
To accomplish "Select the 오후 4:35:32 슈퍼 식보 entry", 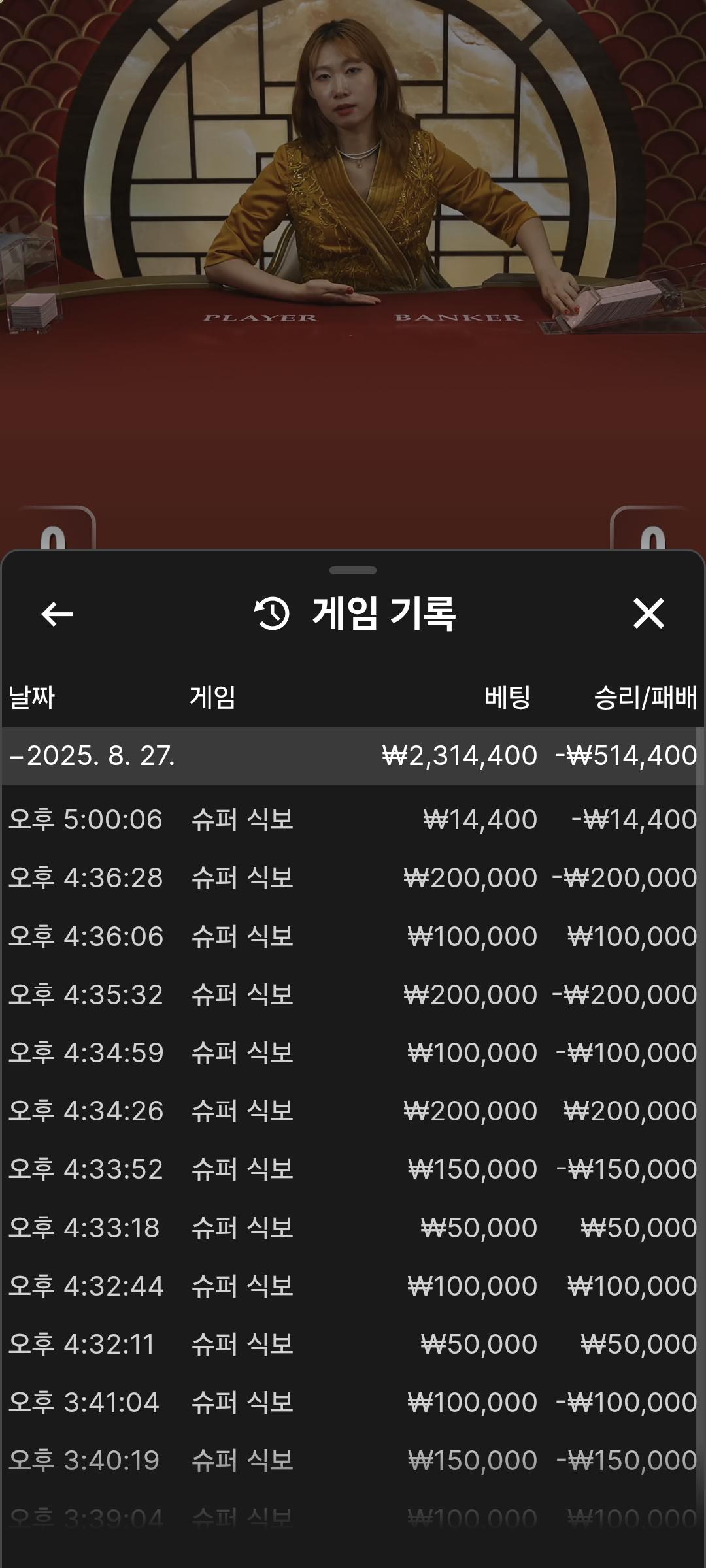I will coord(353,994).
